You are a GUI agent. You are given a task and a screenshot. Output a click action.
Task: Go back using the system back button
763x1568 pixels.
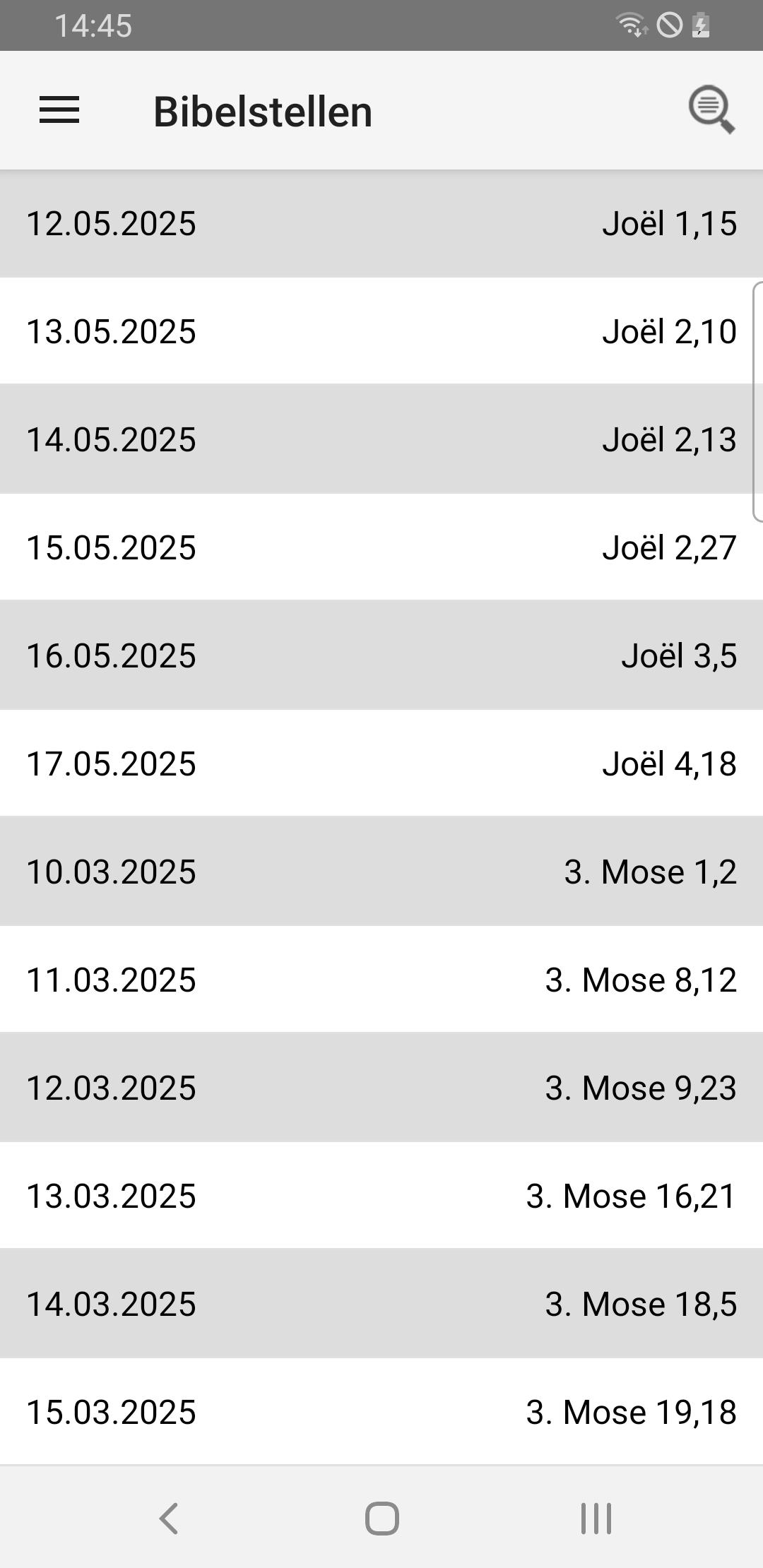point(168,1518)
